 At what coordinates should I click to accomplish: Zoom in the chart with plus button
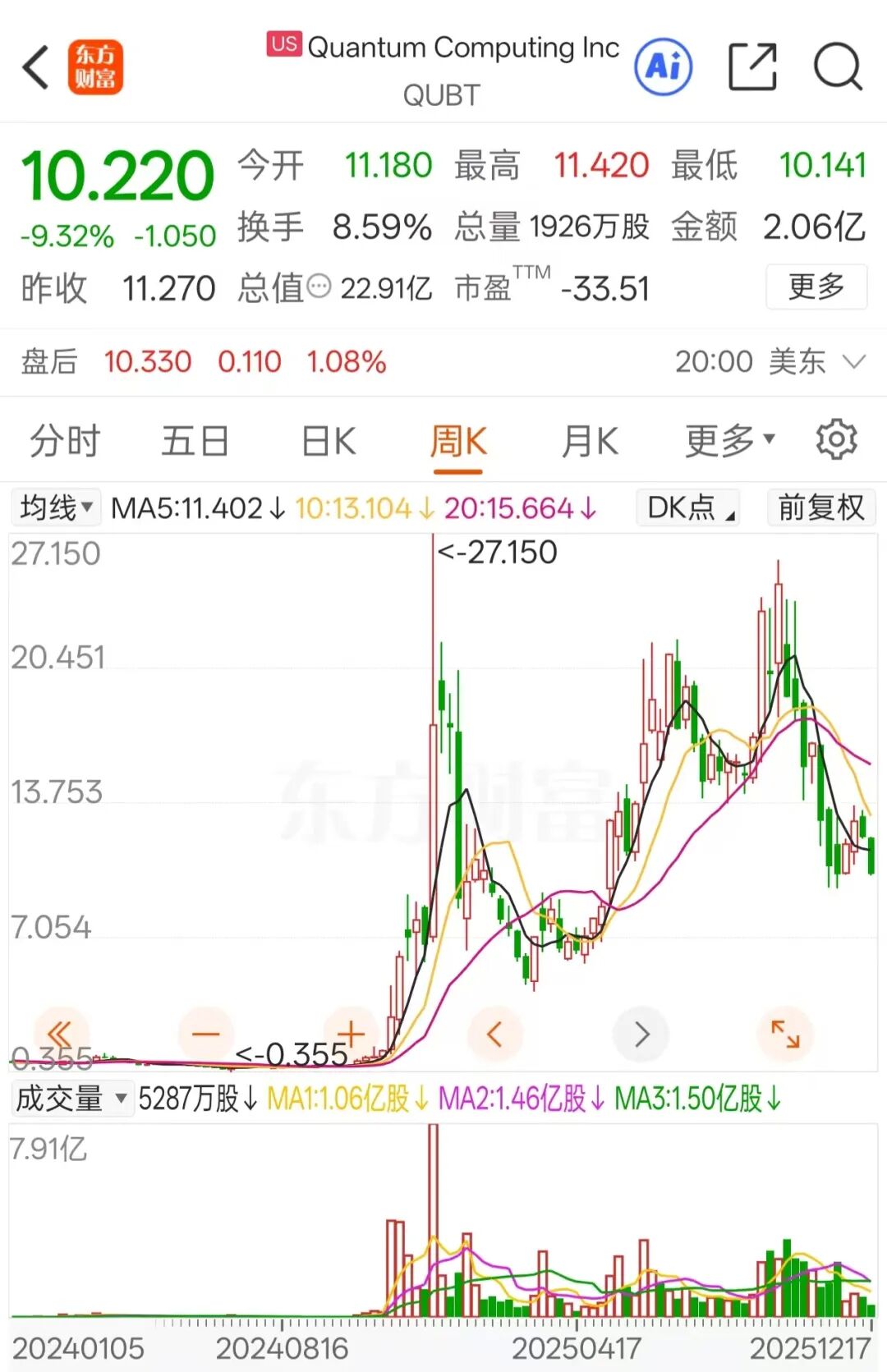(x=351, y=1034)
